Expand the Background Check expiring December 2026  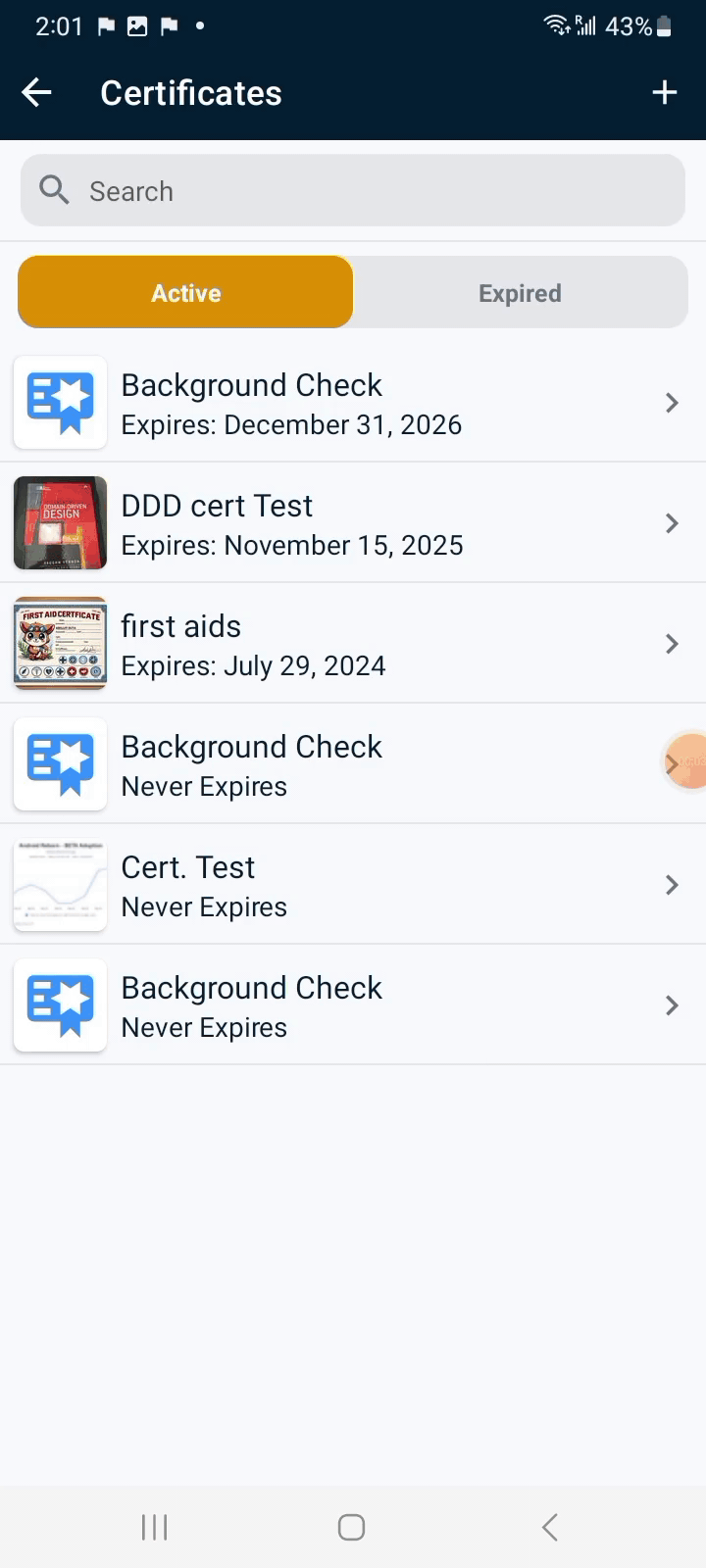coord(671,402)
